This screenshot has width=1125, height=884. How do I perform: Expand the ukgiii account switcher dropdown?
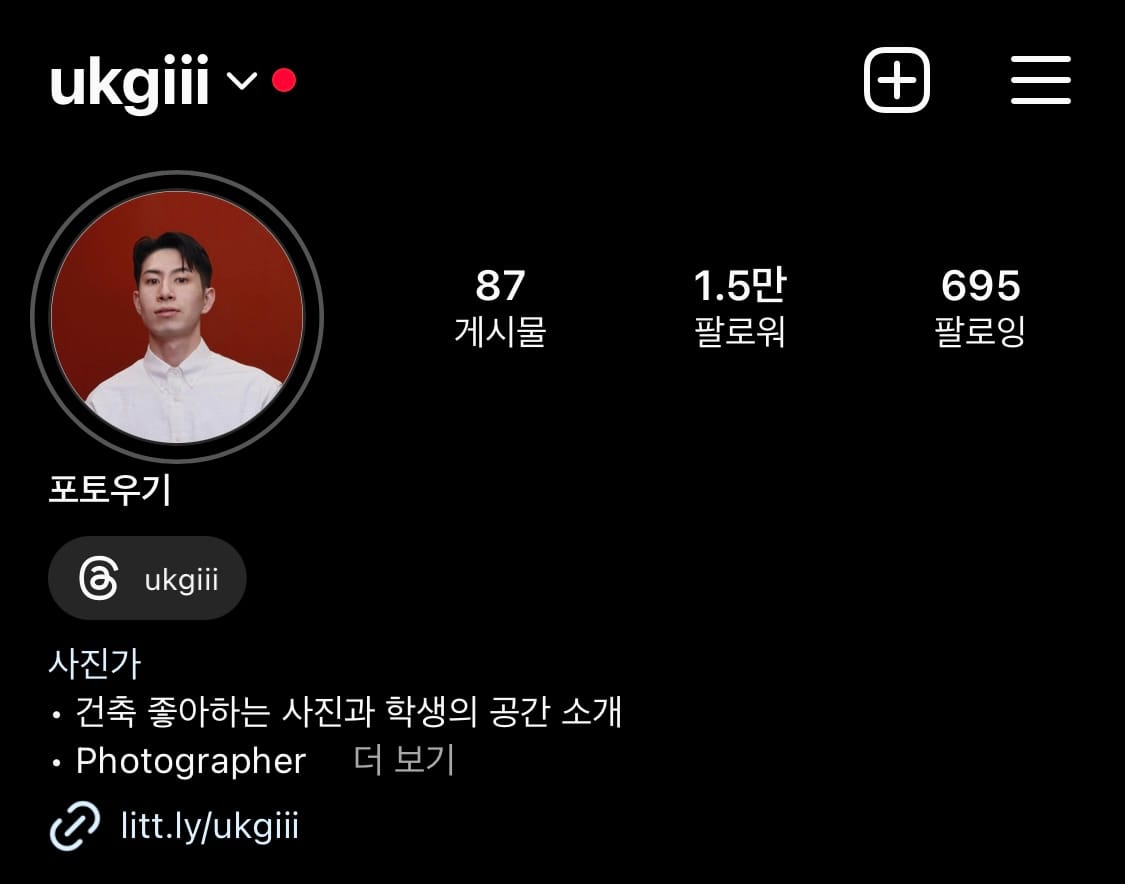tap(242, 81)
